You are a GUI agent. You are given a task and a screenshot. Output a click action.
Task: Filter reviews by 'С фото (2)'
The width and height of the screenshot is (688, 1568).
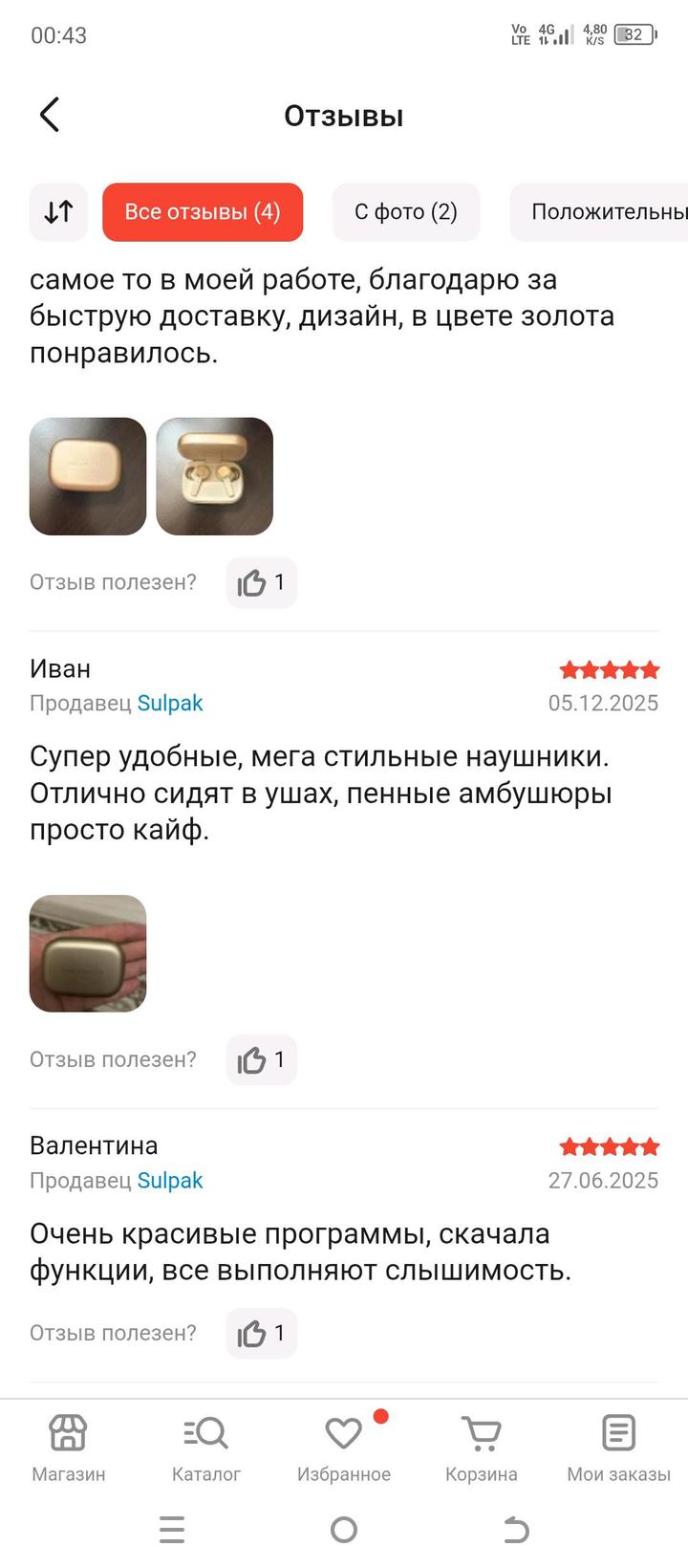[x=405, y=211]
